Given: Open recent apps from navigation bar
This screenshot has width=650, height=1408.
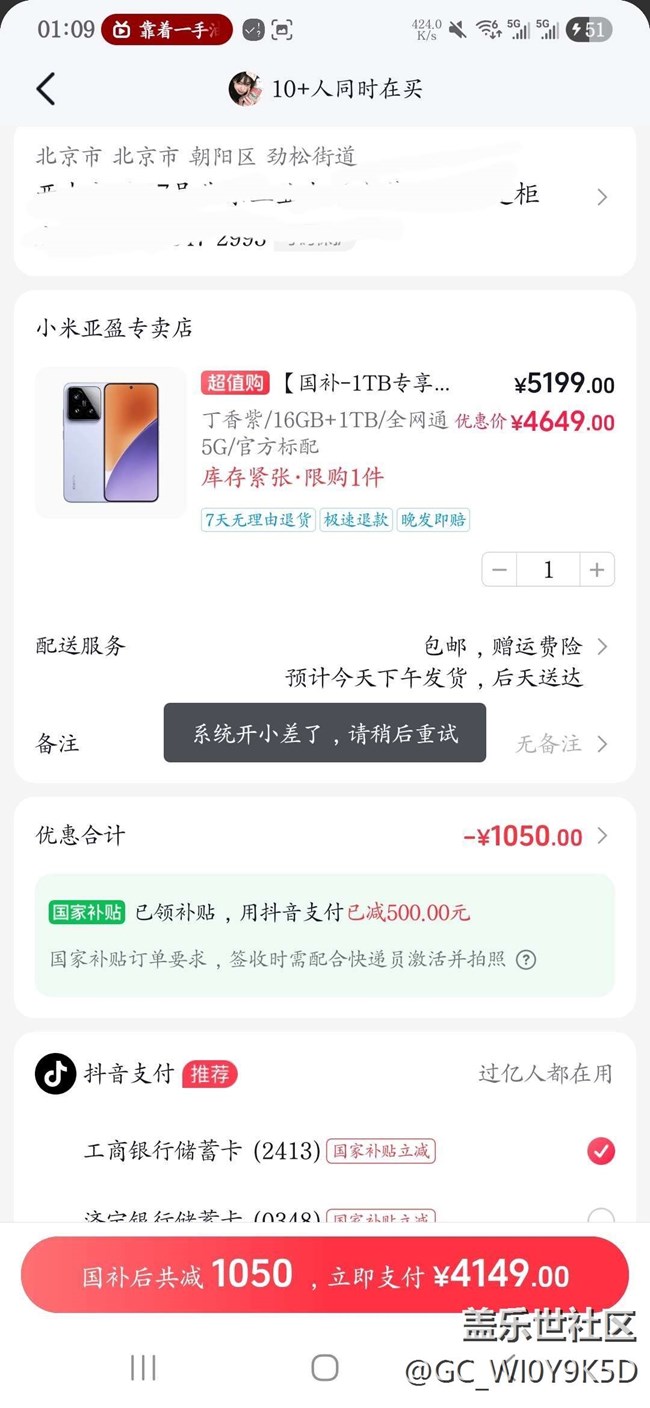Looking at the screenshot, I should (143, 1367).
